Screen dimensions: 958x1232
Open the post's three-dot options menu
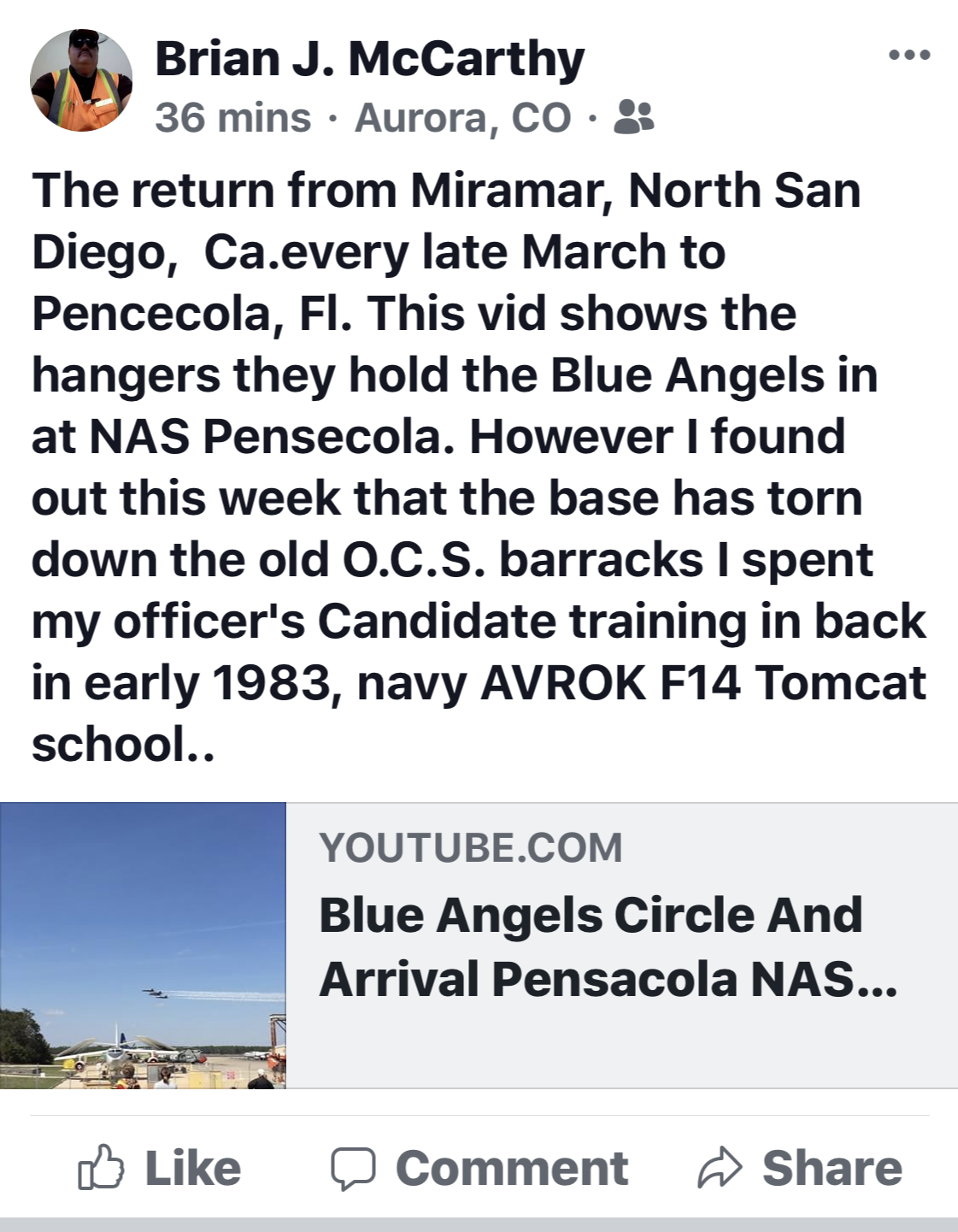[x=908, y=56]
